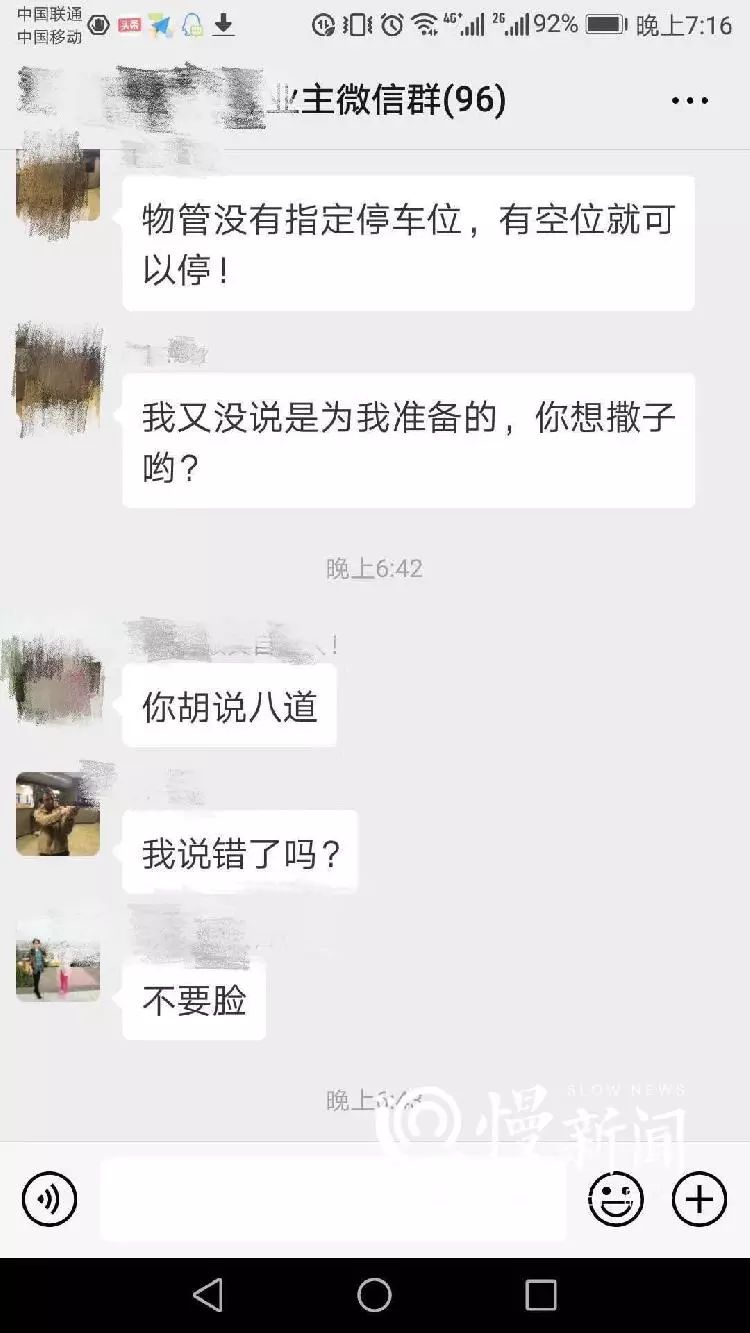Screen dimensions: 750x1333
Task: Open the plus attachments menu
Action: [x=699, y=1199]
